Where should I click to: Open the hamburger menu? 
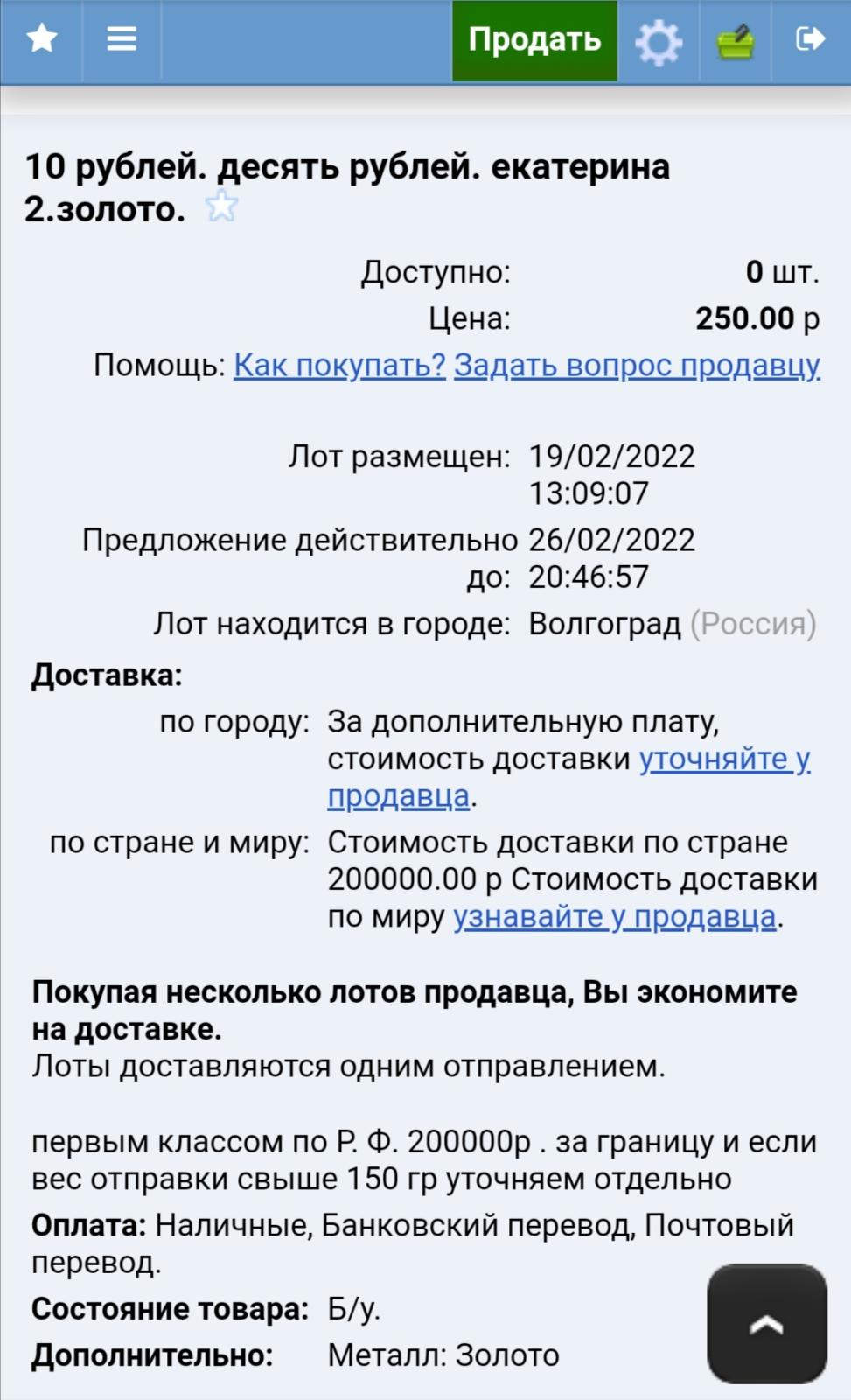tap(122, 39)
